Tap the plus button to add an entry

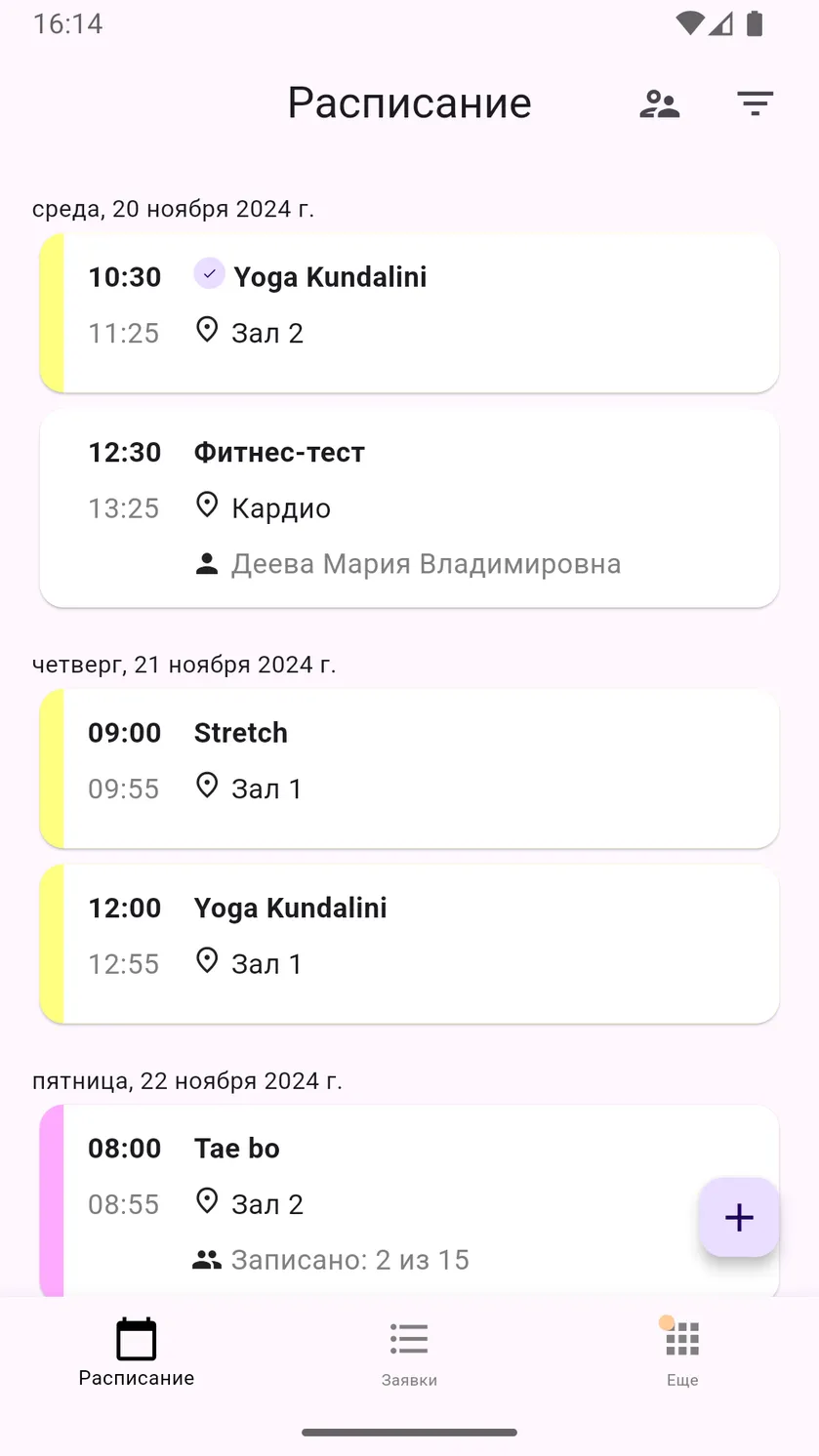click(x=739, y=1217)
